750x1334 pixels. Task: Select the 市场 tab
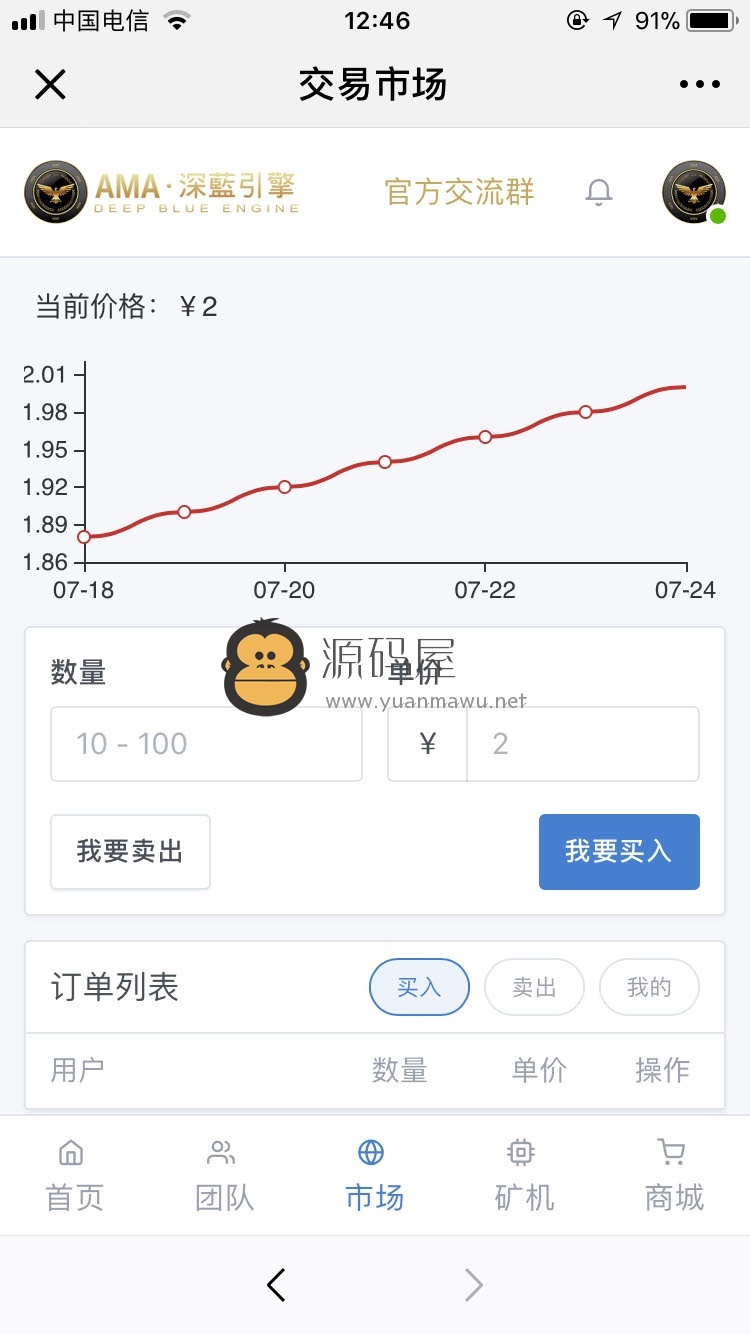click(x=375, y=1176)
